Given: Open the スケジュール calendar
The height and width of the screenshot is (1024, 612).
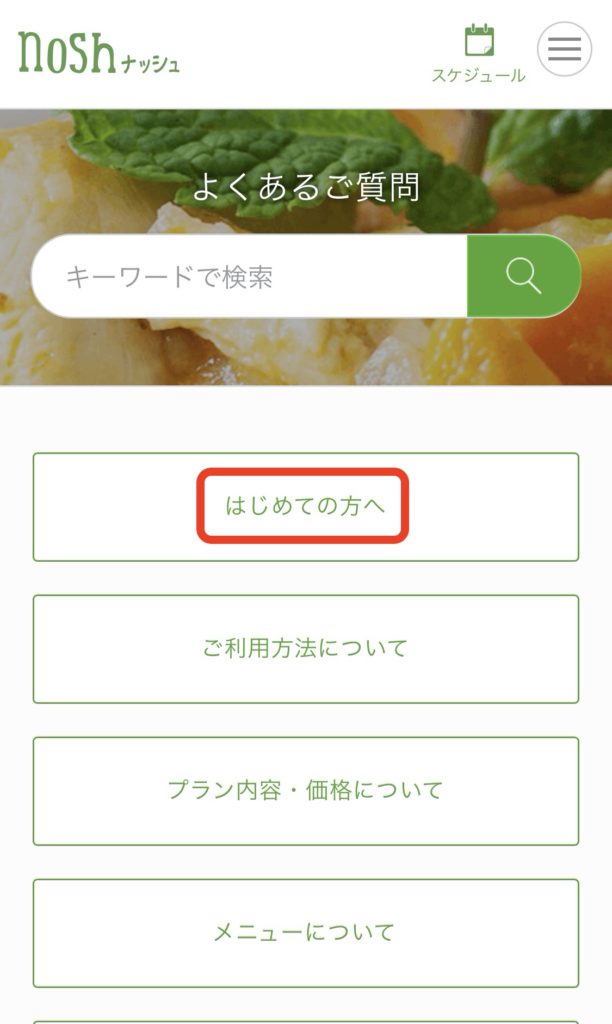Looking at the screenshot, I should [478, 54].
